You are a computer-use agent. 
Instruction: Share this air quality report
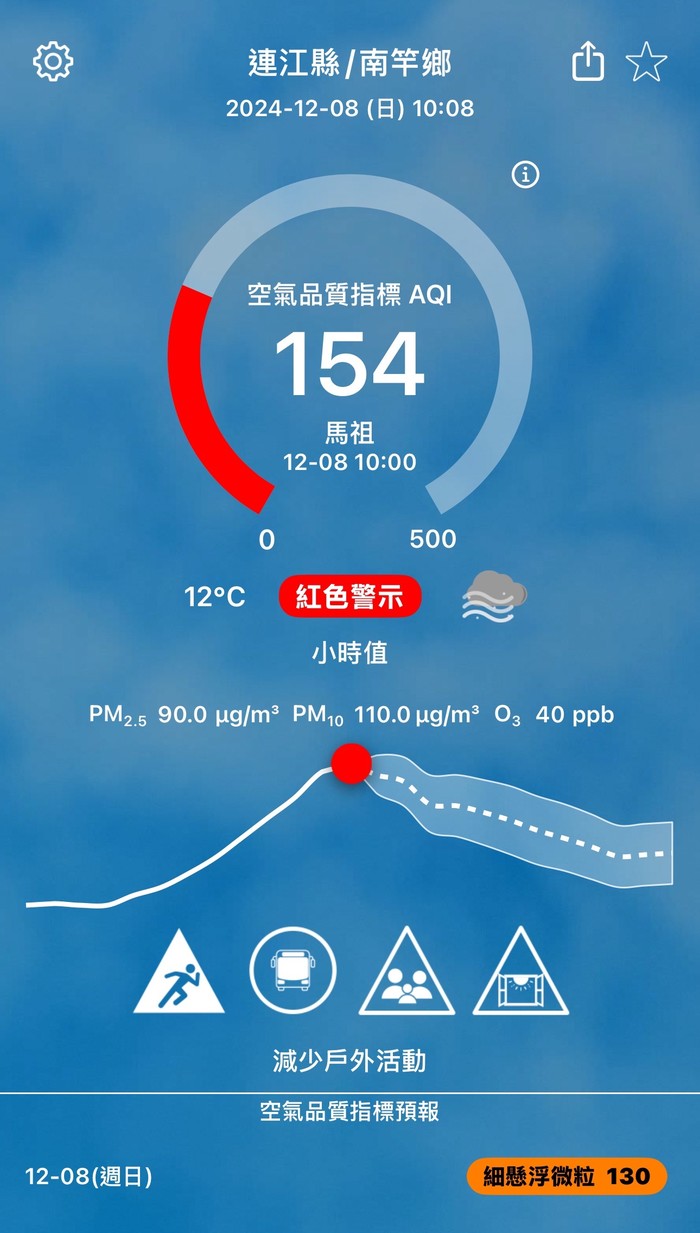tap(588, 62)
